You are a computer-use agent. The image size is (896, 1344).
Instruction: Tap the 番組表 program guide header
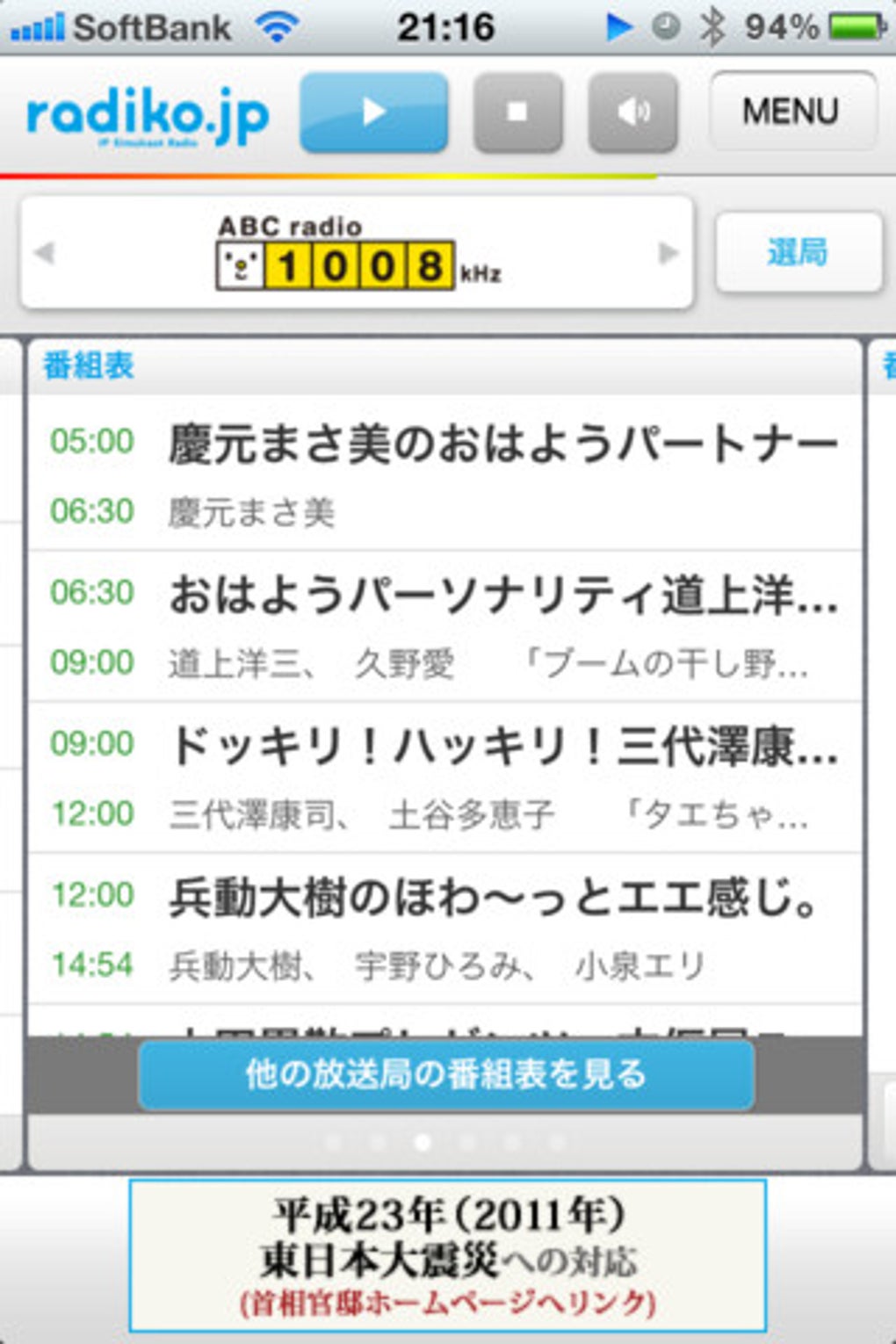pyautogui.click(x=88, y=366)
